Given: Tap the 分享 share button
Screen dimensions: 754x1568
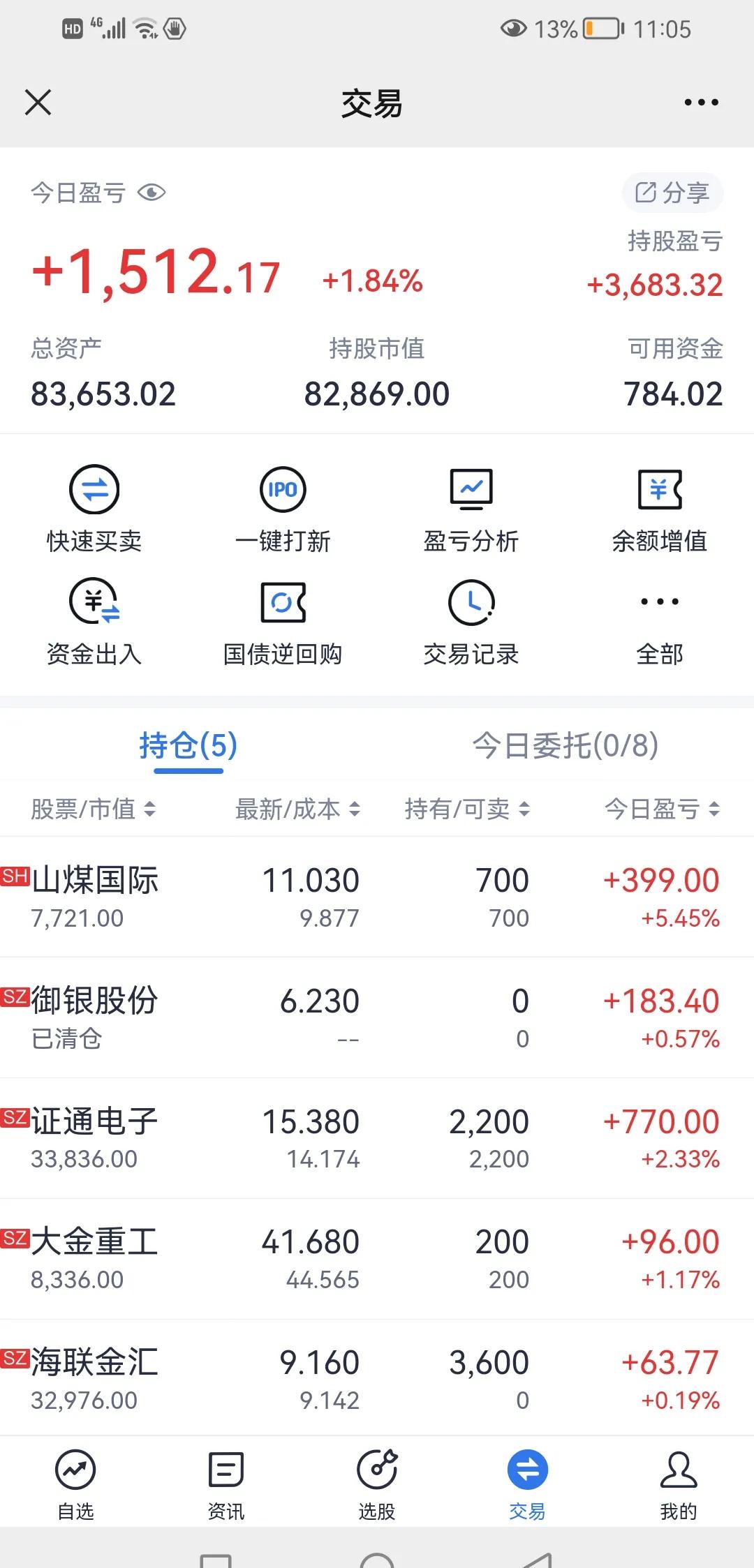Looking at the screenshot, I should pos(672,193).
